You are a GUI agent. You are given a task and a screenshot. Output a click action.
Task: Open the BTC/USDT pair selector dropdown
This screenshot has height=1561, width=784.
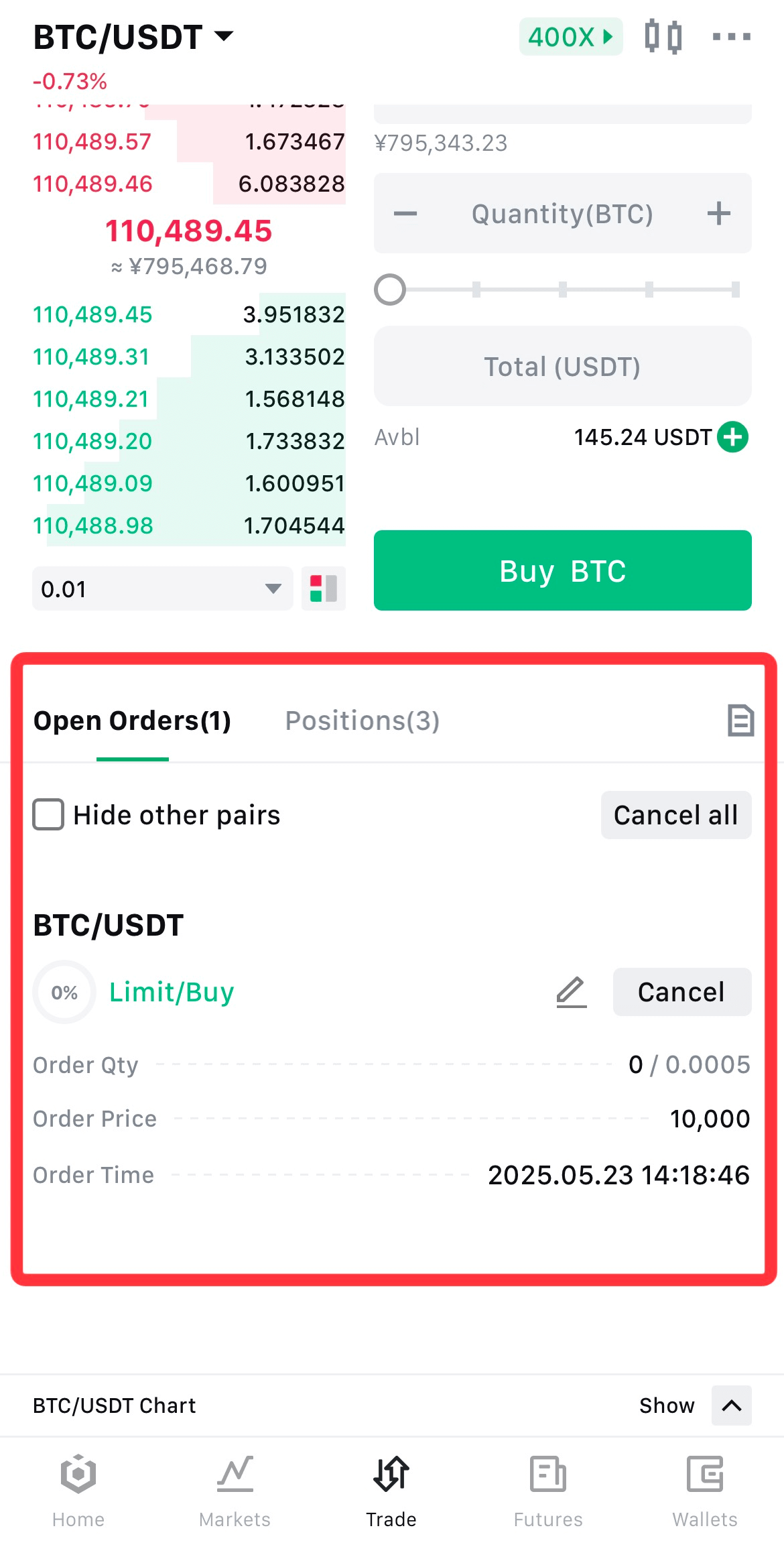[133, 37]
